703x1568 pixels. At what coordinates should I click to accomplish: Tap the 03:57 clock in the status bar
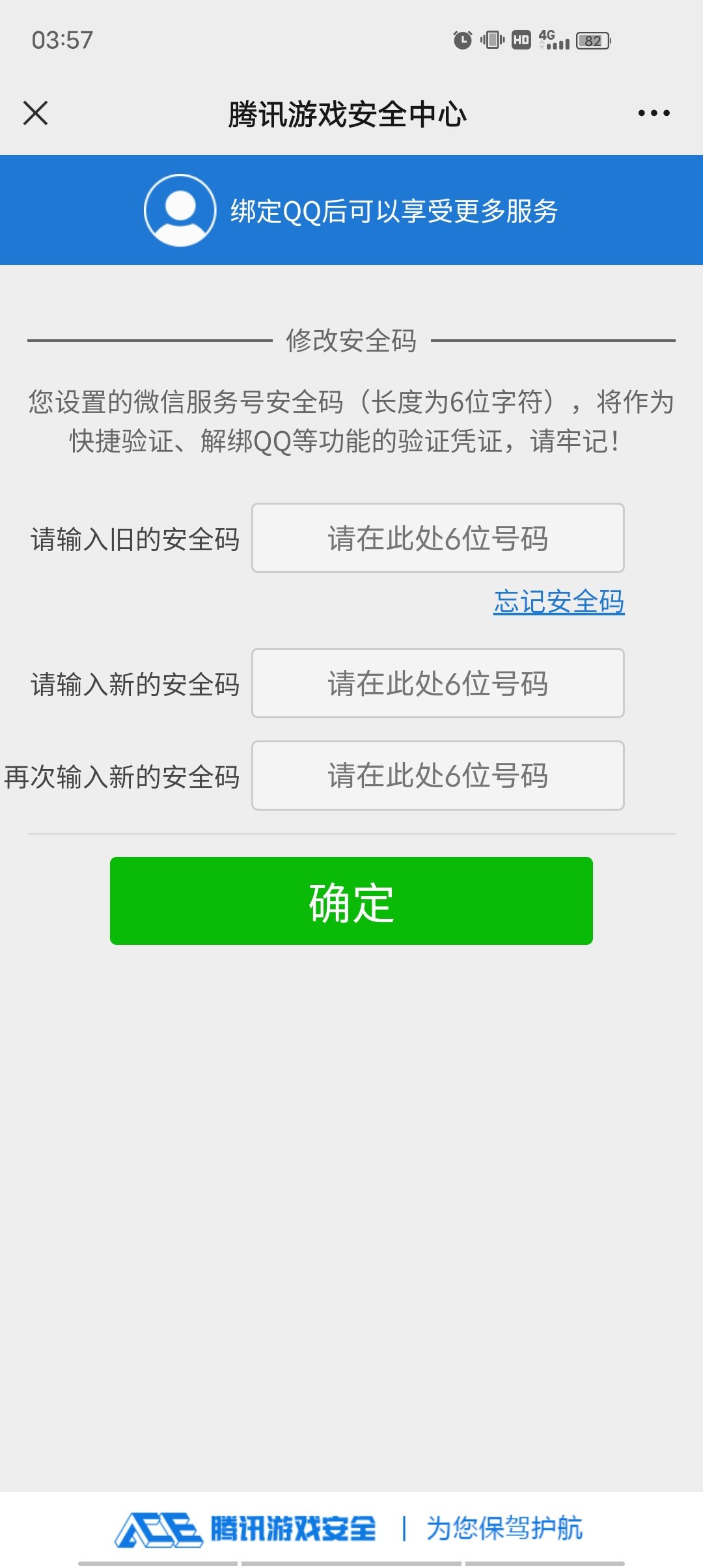[x=63, y=40]
